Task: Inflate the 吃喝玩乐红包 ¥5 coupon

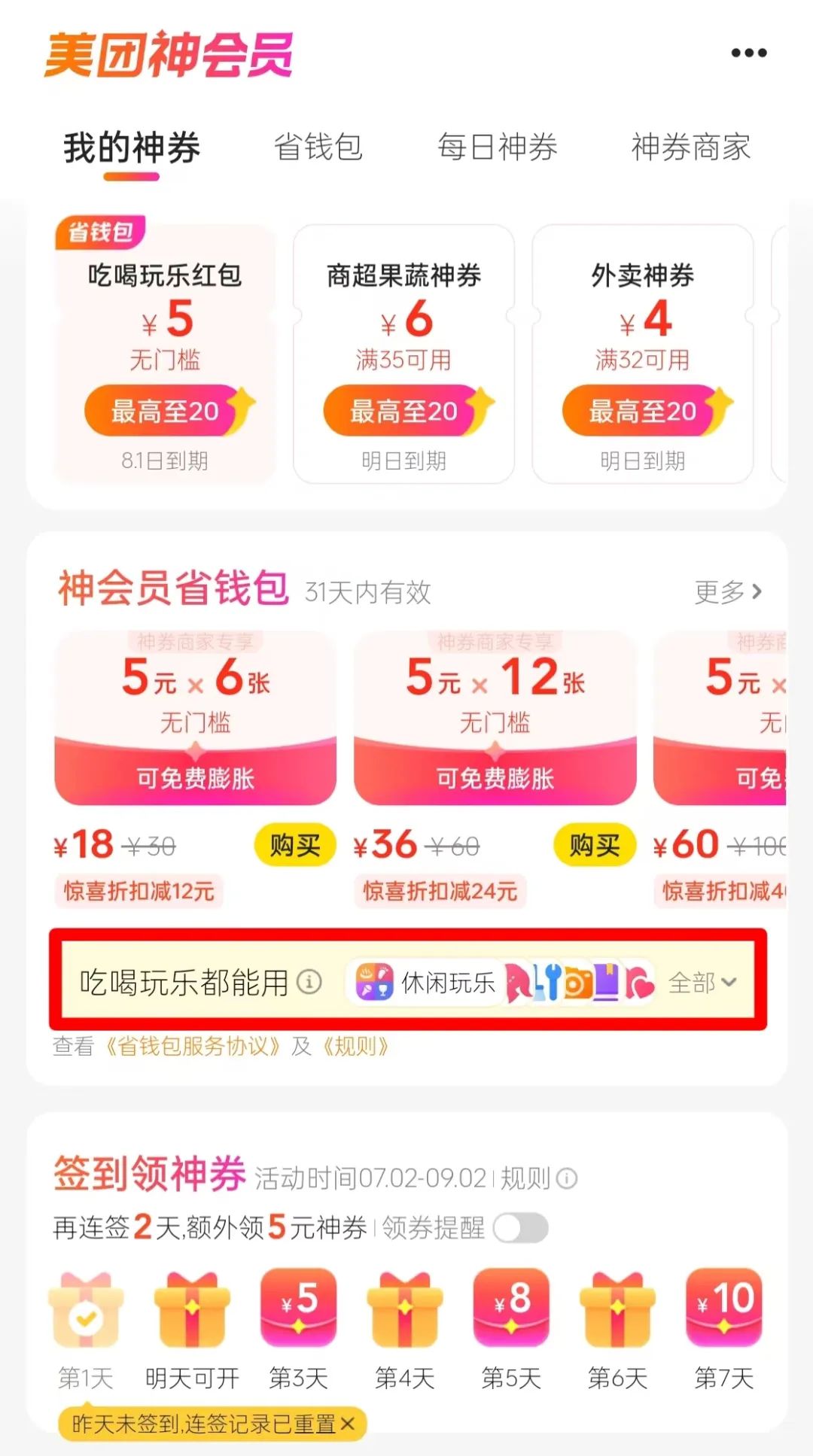Action: click(166, 411)
